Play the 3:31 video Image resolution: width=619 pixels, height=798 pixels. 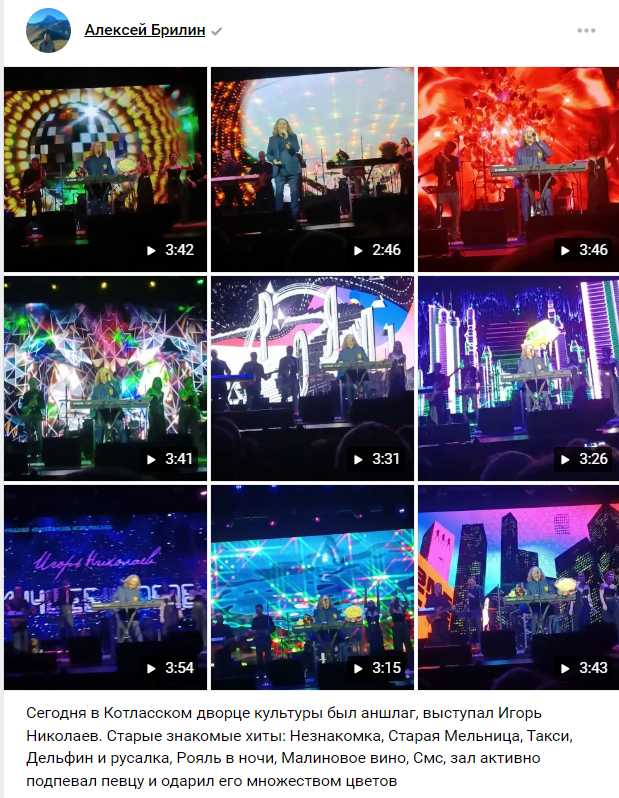(x=312, y=378)
